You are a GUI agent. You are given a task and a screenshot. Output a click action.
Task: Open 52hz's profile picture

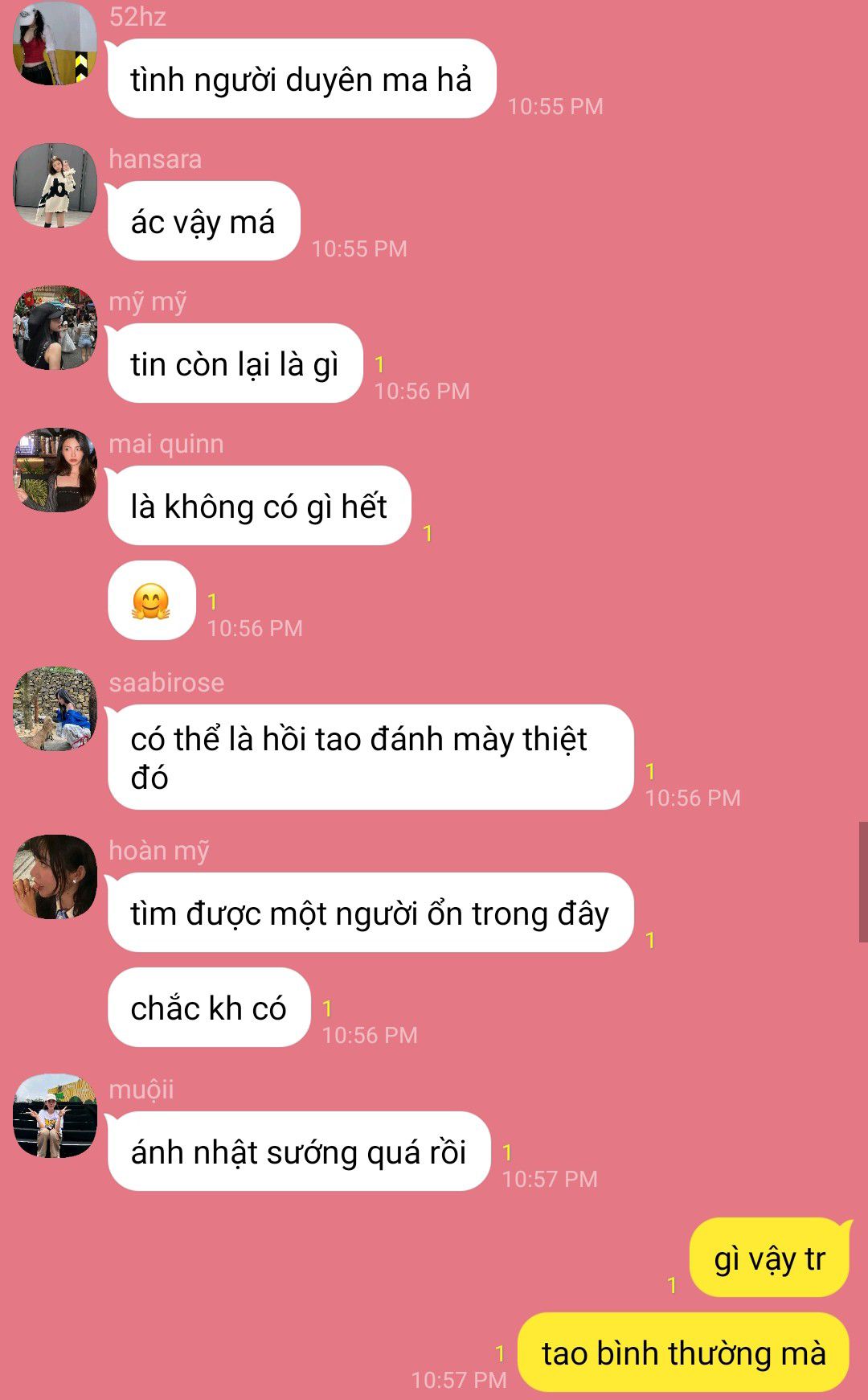(55, 43)
